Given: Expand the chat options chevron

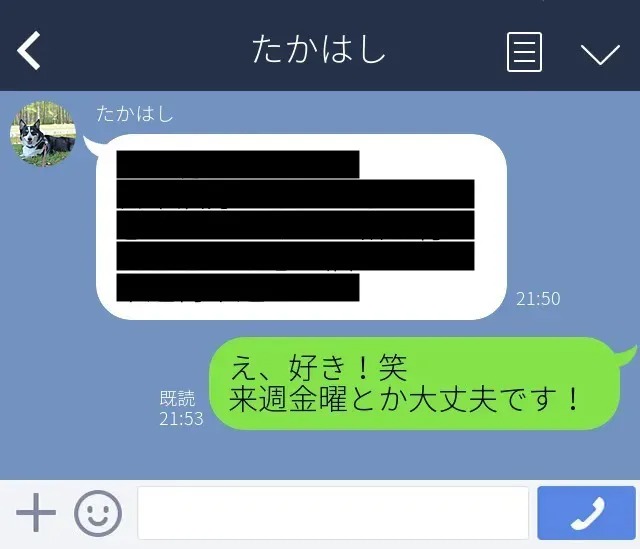Looking at the screenshot, I should [600, 53].
